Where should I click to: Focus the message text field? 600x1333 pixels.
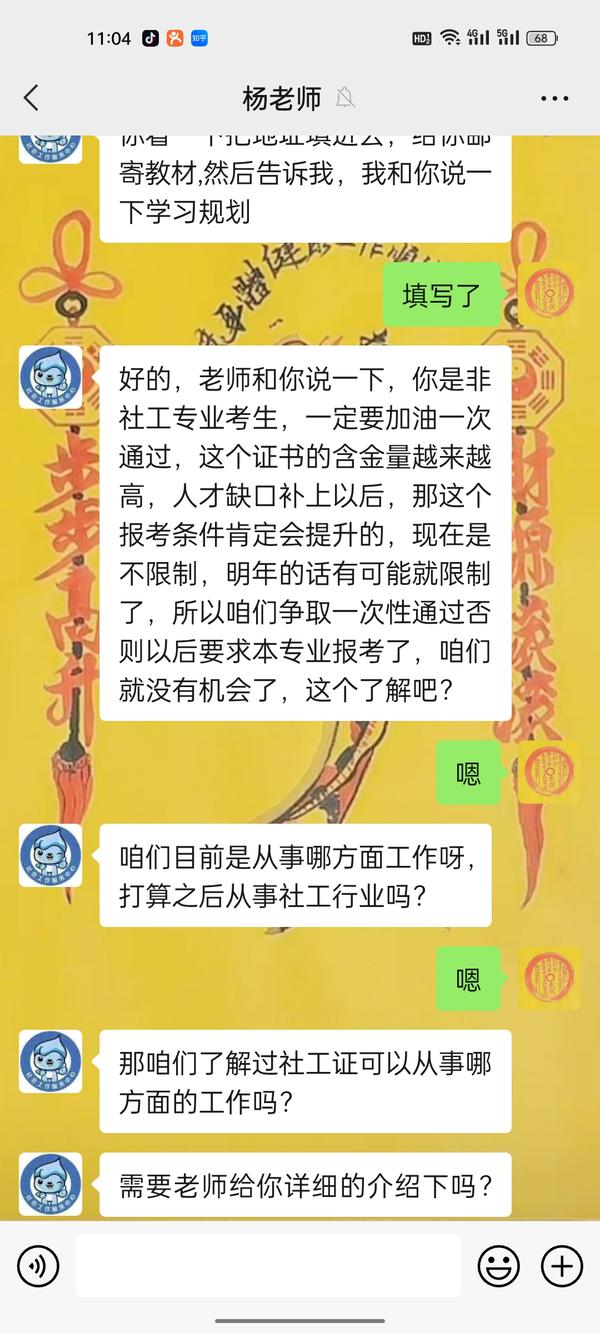point(268,1266)
